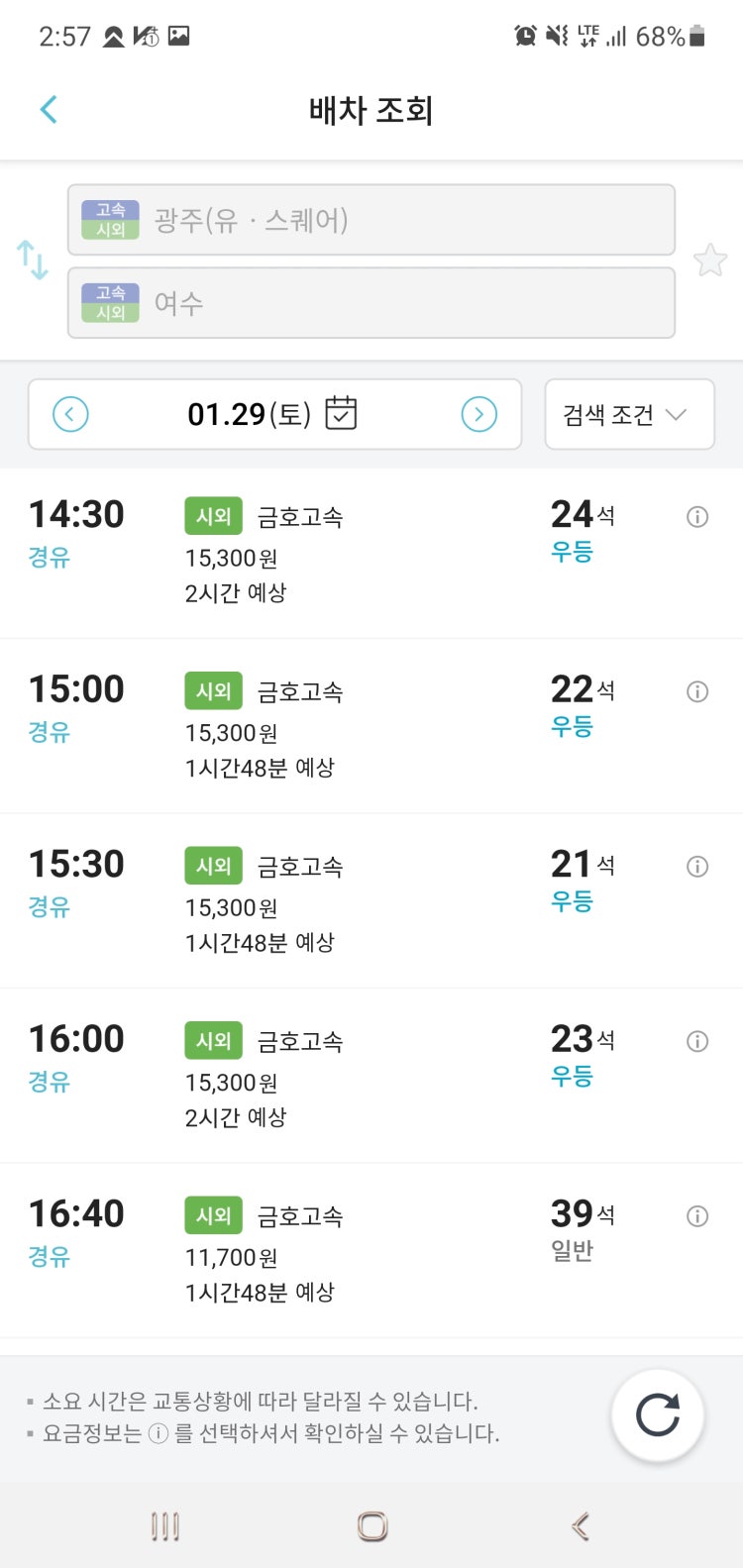Viewport: 743px width, 1568px height.
Task: Change the arrival terminal 여수
Action: point(371,302)
